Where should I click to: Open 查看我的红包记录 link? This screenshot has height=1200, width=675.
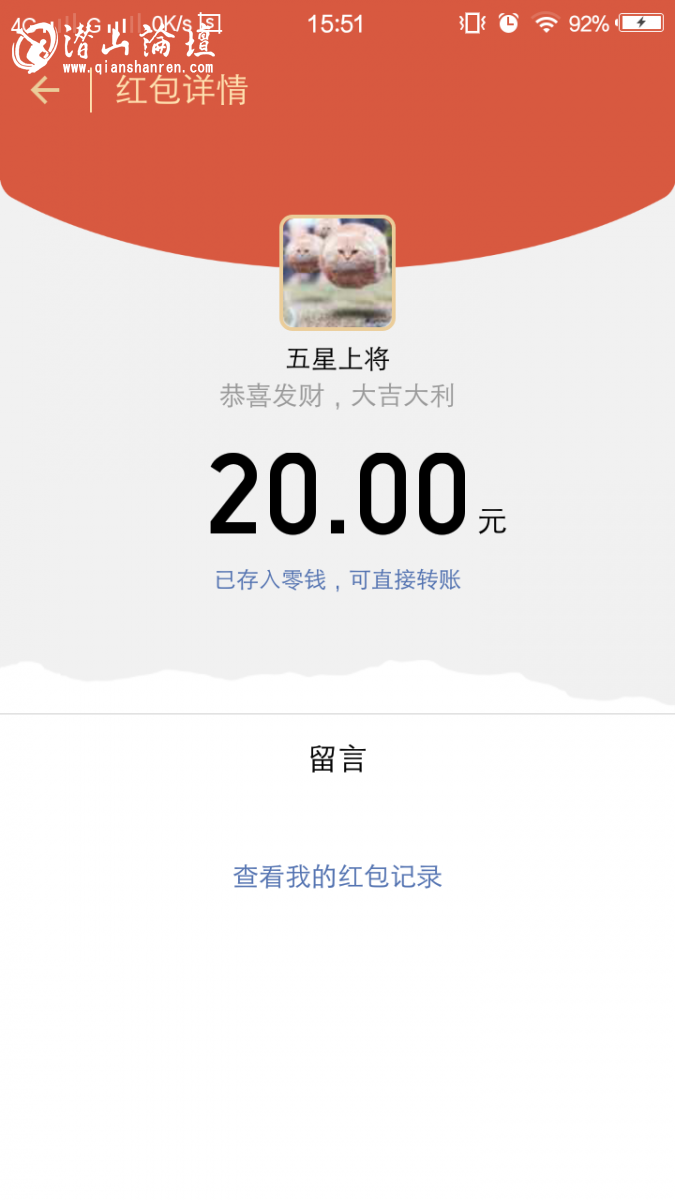[338, 877]
